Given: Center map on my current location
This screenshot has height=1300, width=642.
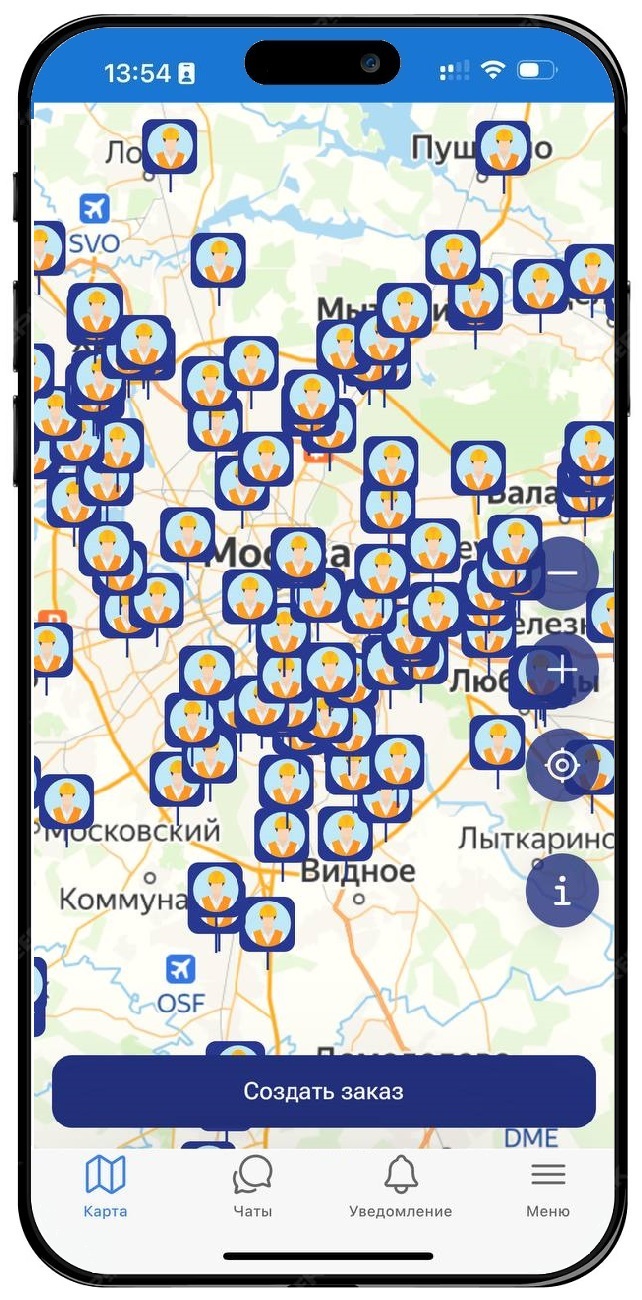Looking at the screenshot, I should [x=562, y=766].
